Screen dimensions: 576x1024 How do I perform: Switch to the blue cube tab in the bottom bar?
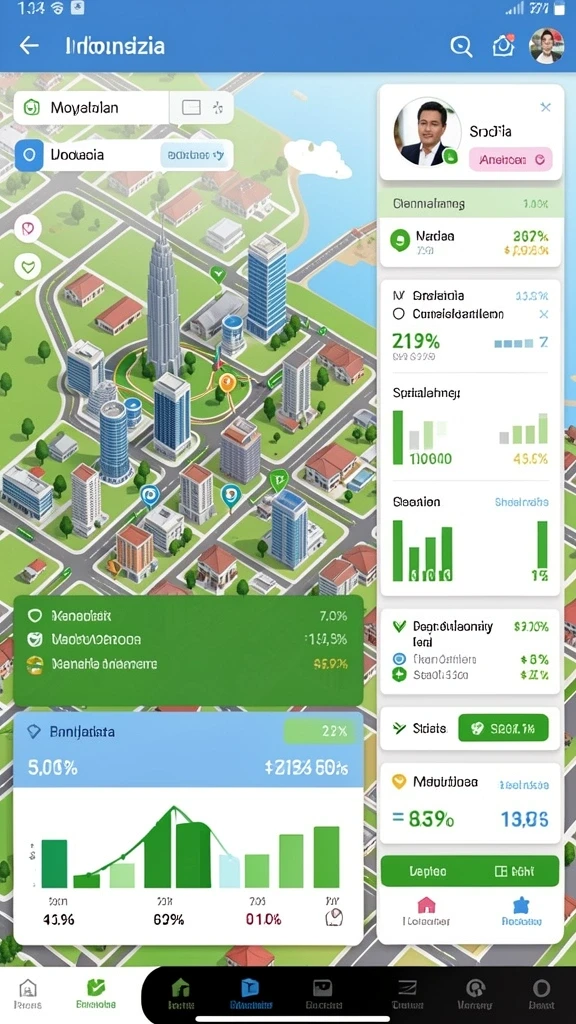click(x=250, y=994)
